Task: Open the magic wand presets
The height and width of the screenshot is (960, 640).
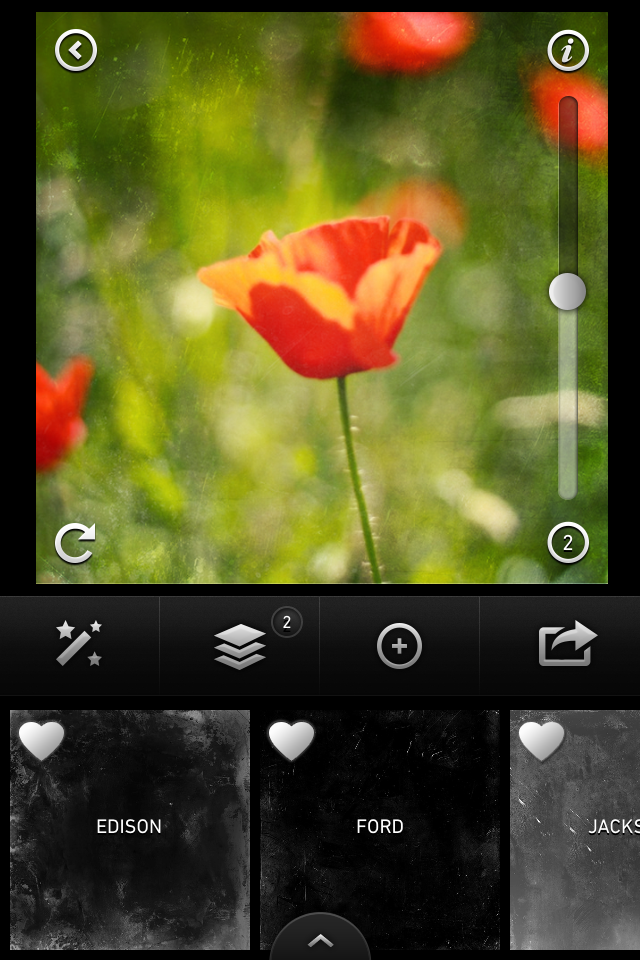Action: [79, 645]
